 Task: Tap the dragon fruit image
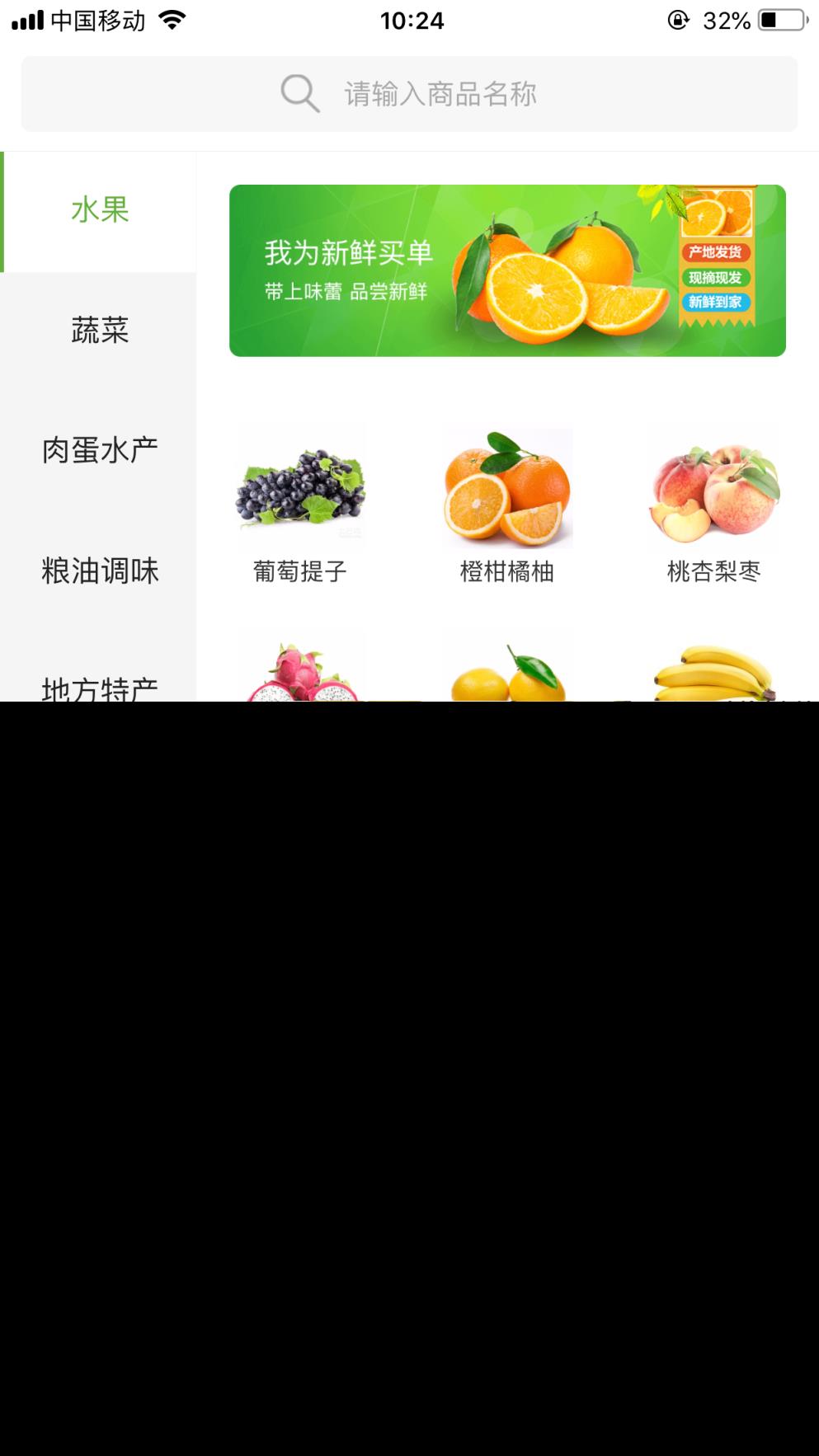point(300,664)
